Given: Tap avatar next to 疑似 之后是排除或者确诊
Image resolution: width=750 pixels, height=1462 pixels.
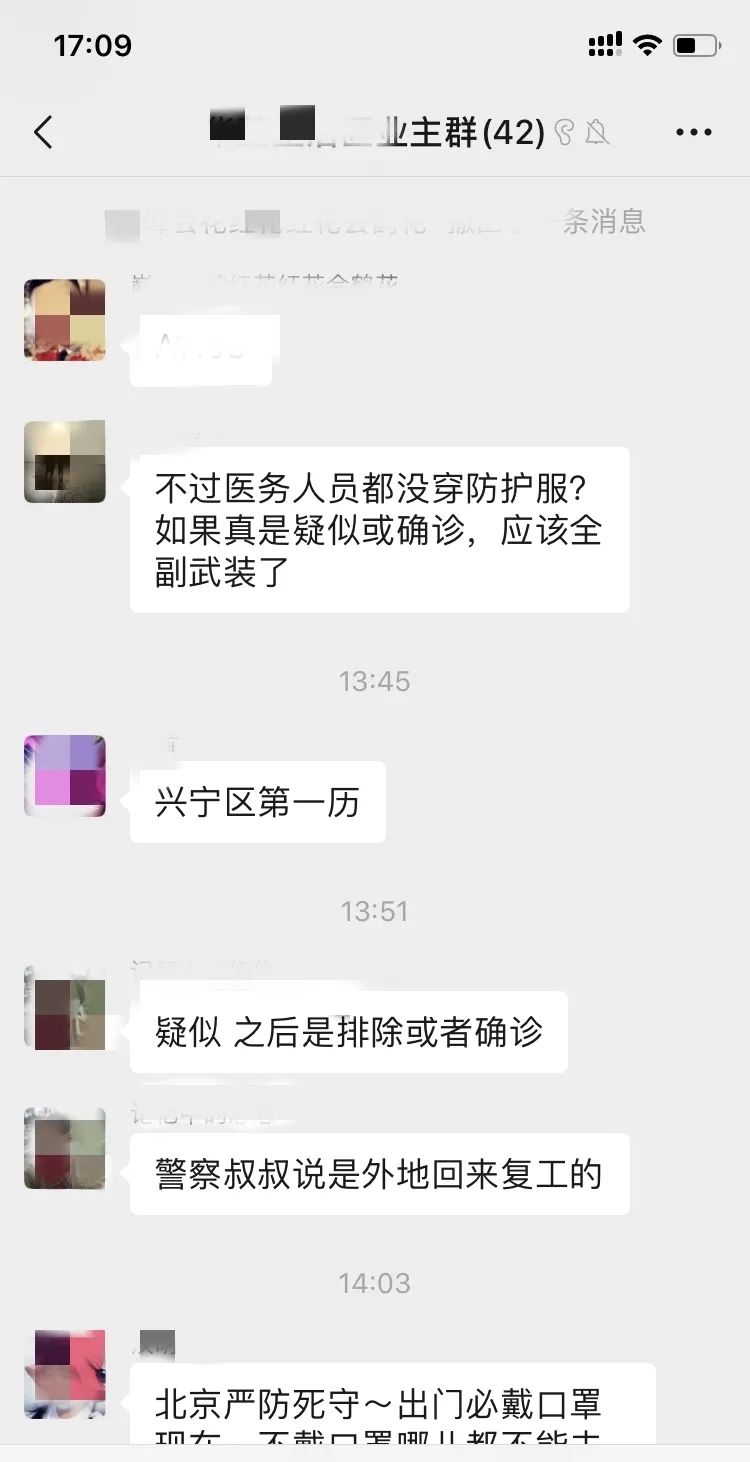Looking at the screenshot, I should click(65, 1007).
